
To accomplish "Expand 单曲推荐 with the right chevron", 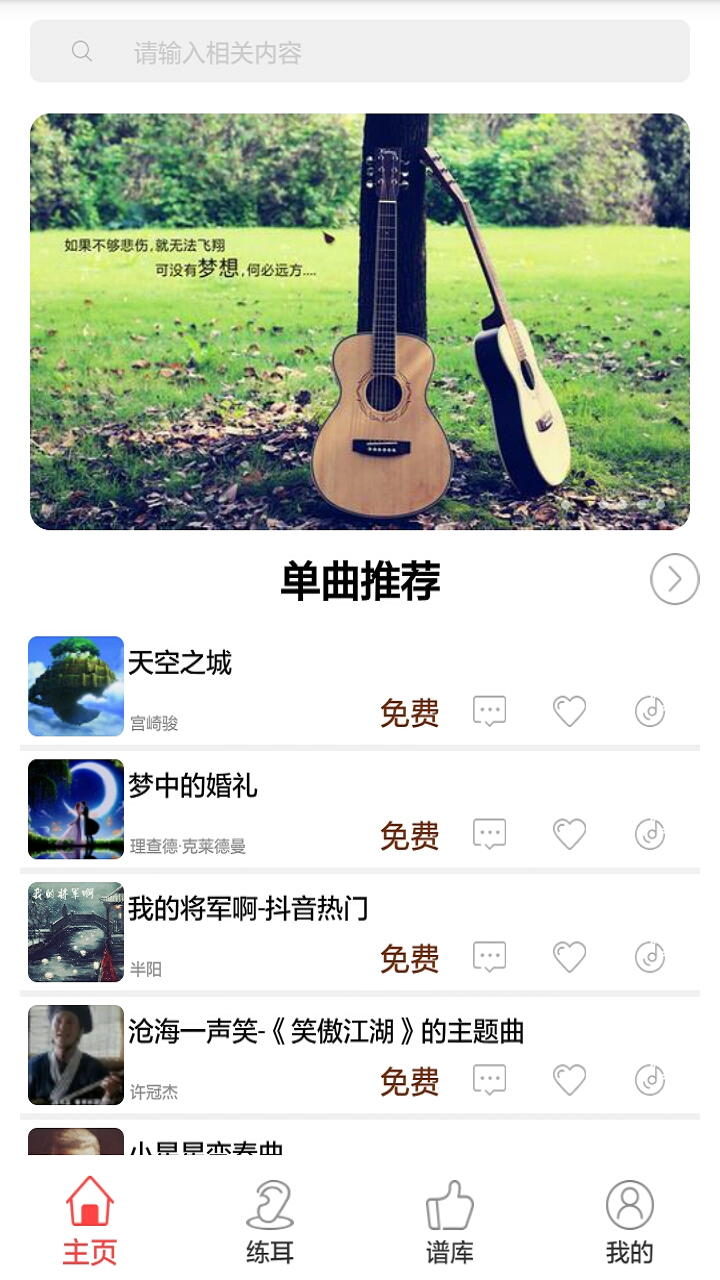I will click(672, 578).
